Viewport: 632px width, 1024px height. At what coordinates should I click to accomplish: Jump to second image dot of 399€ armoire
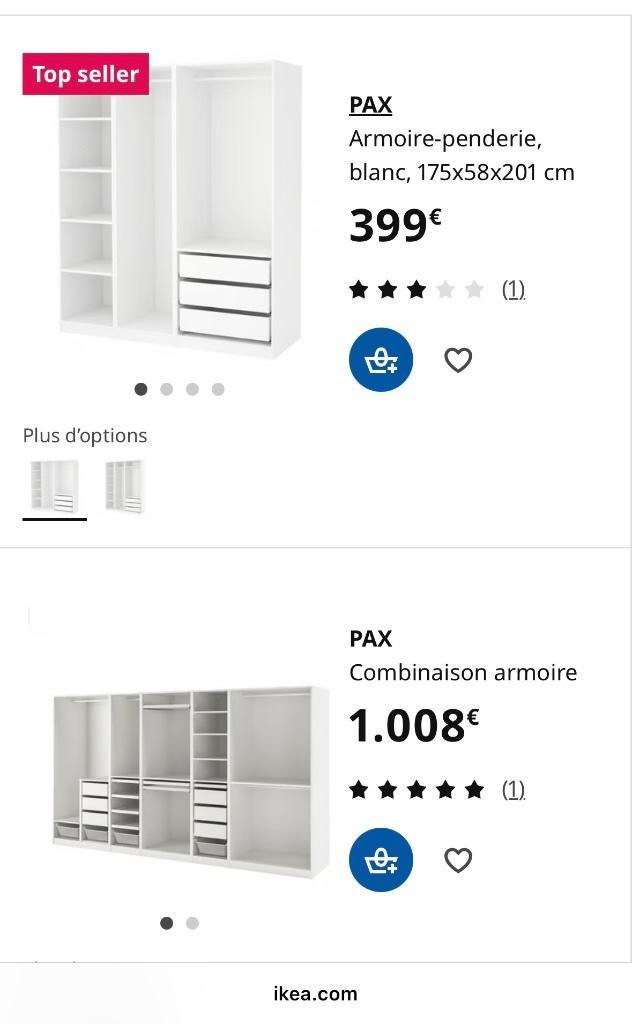(x=166, y=389)
